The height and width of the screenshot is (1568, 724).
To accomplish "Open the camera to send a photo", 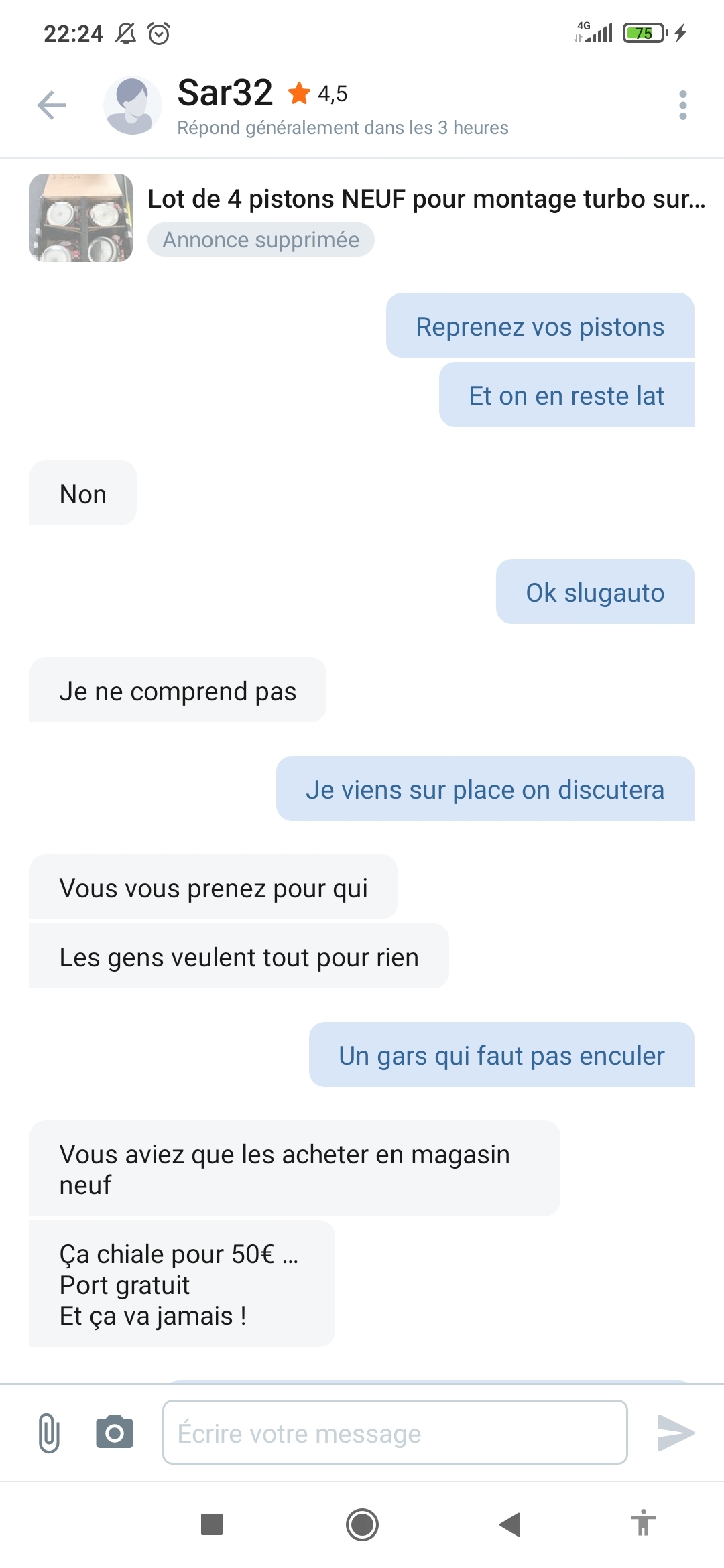I will pyautogui.click(x=115, y=1433).
